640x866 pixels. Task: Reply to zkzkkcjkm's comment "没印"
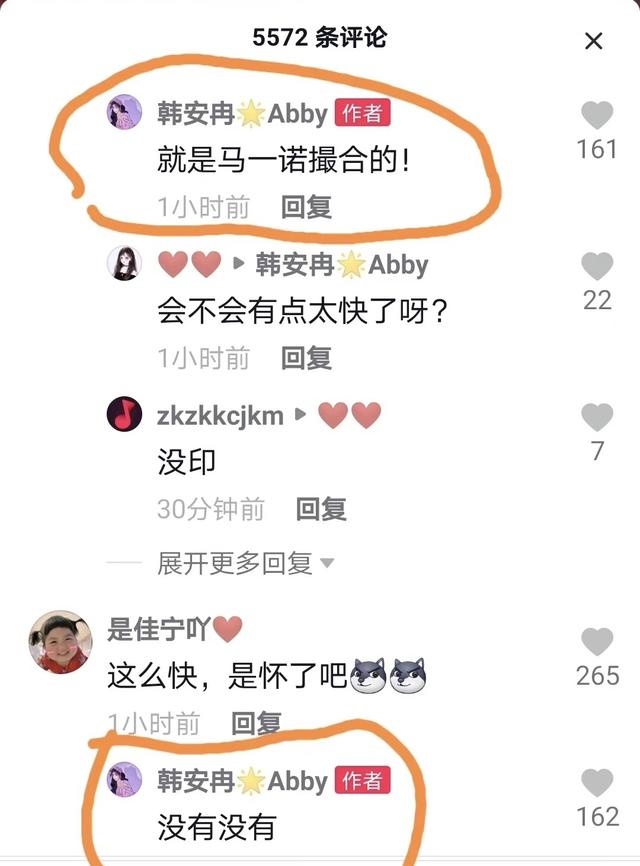click(x=321, y=509)
